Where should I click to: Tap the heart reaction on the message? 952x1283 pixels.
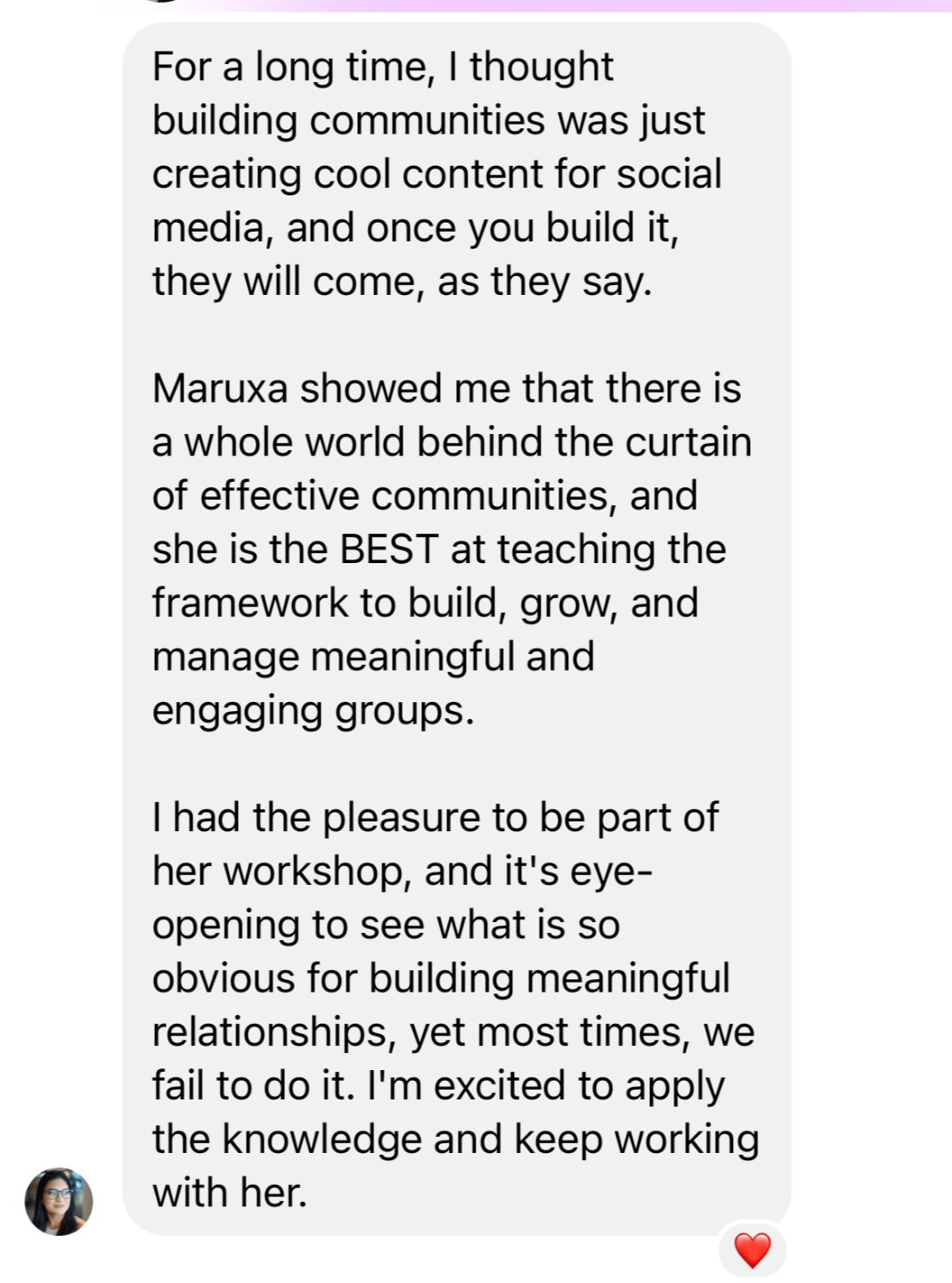(x=752, y=1249)
